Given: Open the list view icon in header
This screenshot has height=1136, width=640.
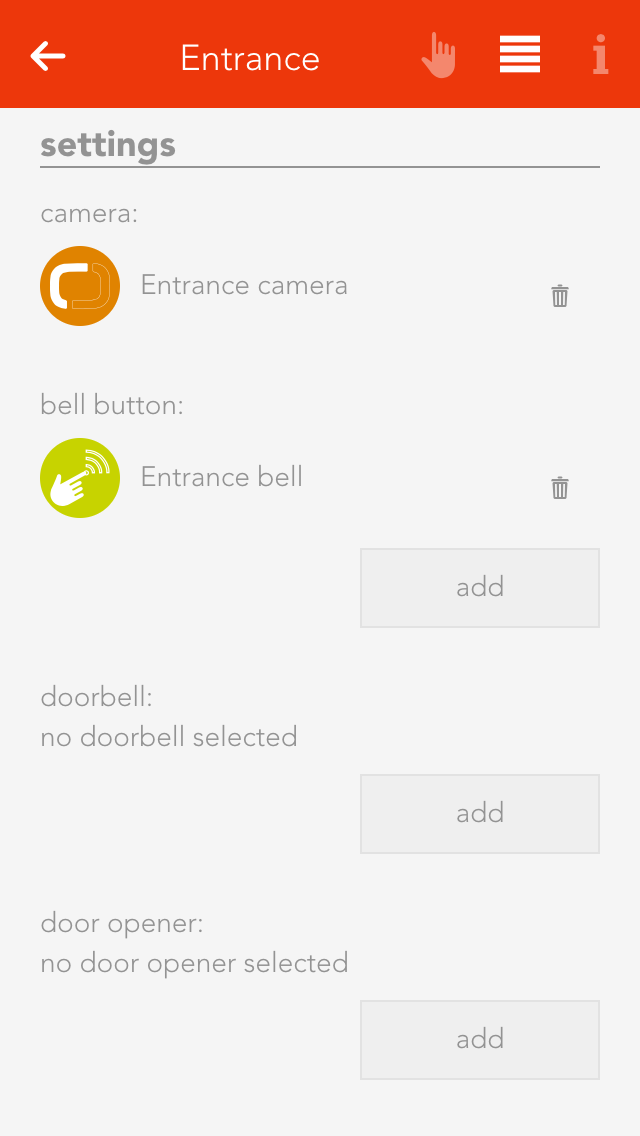Looking at the screenshot, I should [520, 54].
